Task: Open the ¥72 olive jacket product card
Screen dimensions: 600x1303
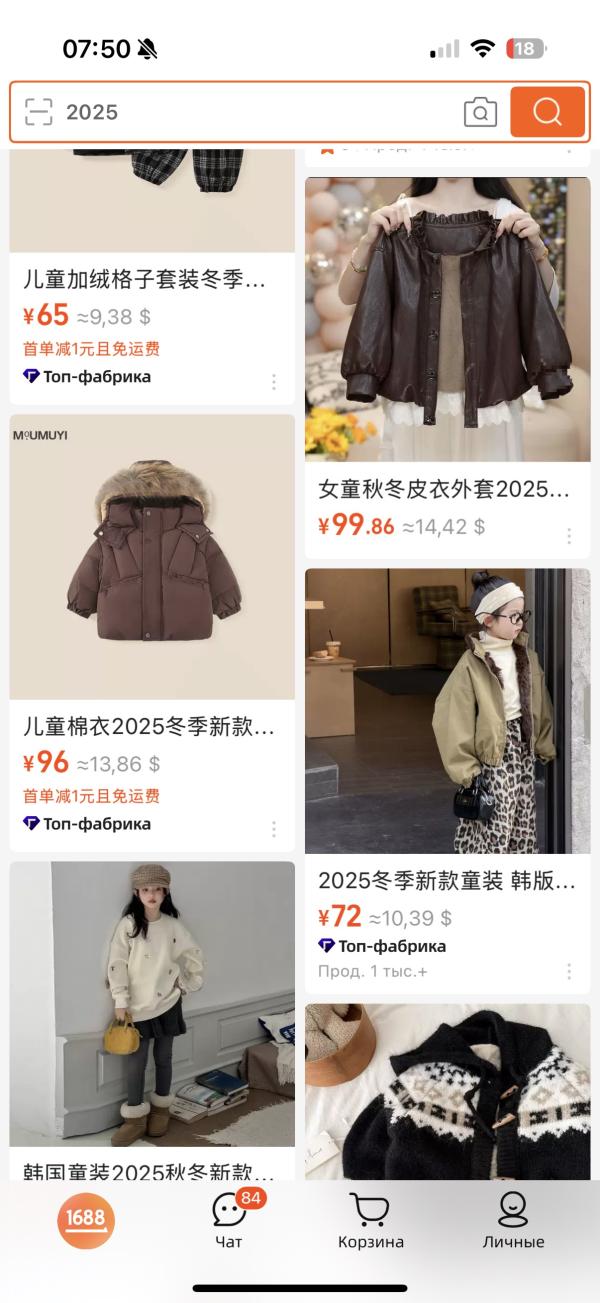Action: click(448, 780)
